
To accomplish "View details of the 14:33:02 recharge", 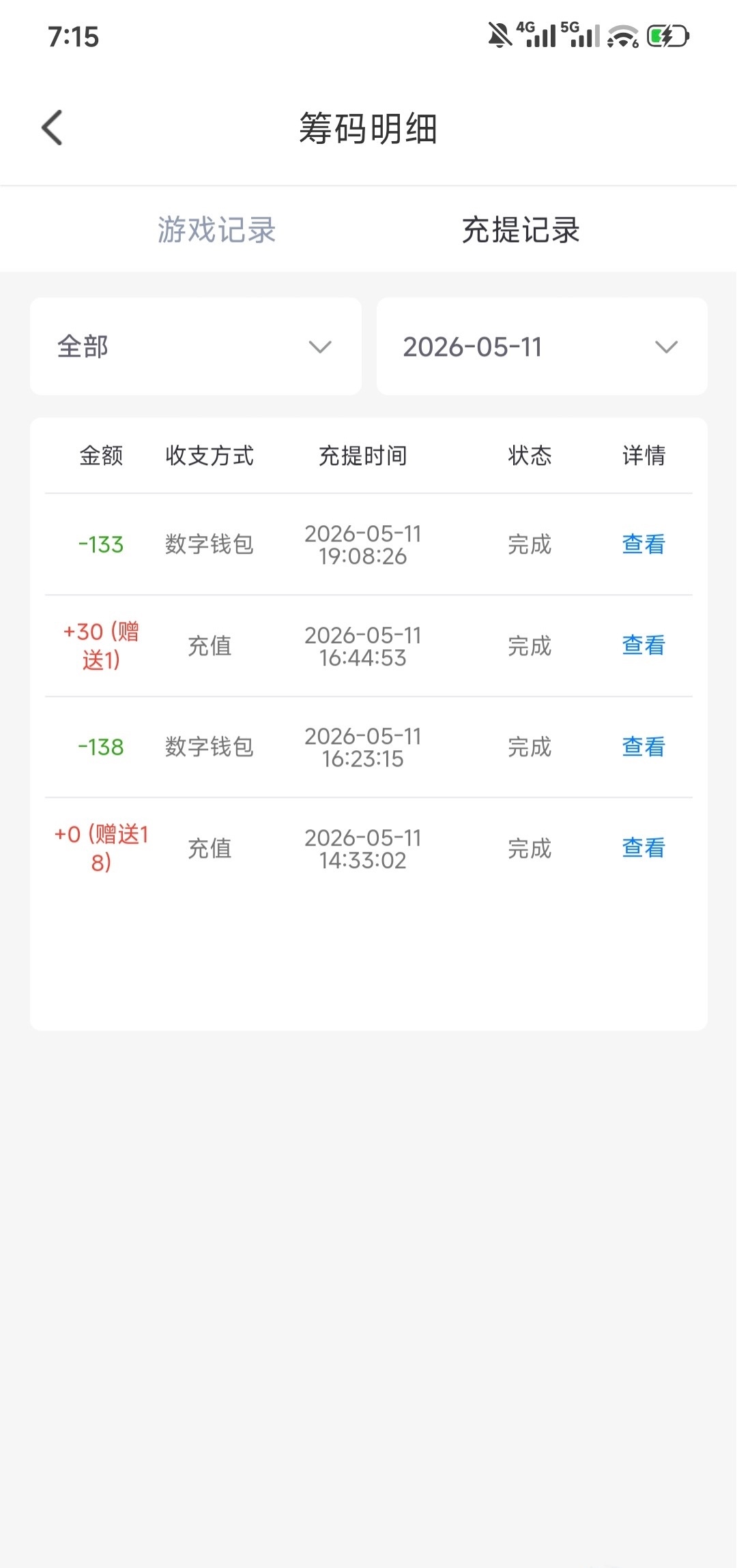I will (x=644, y=848).
